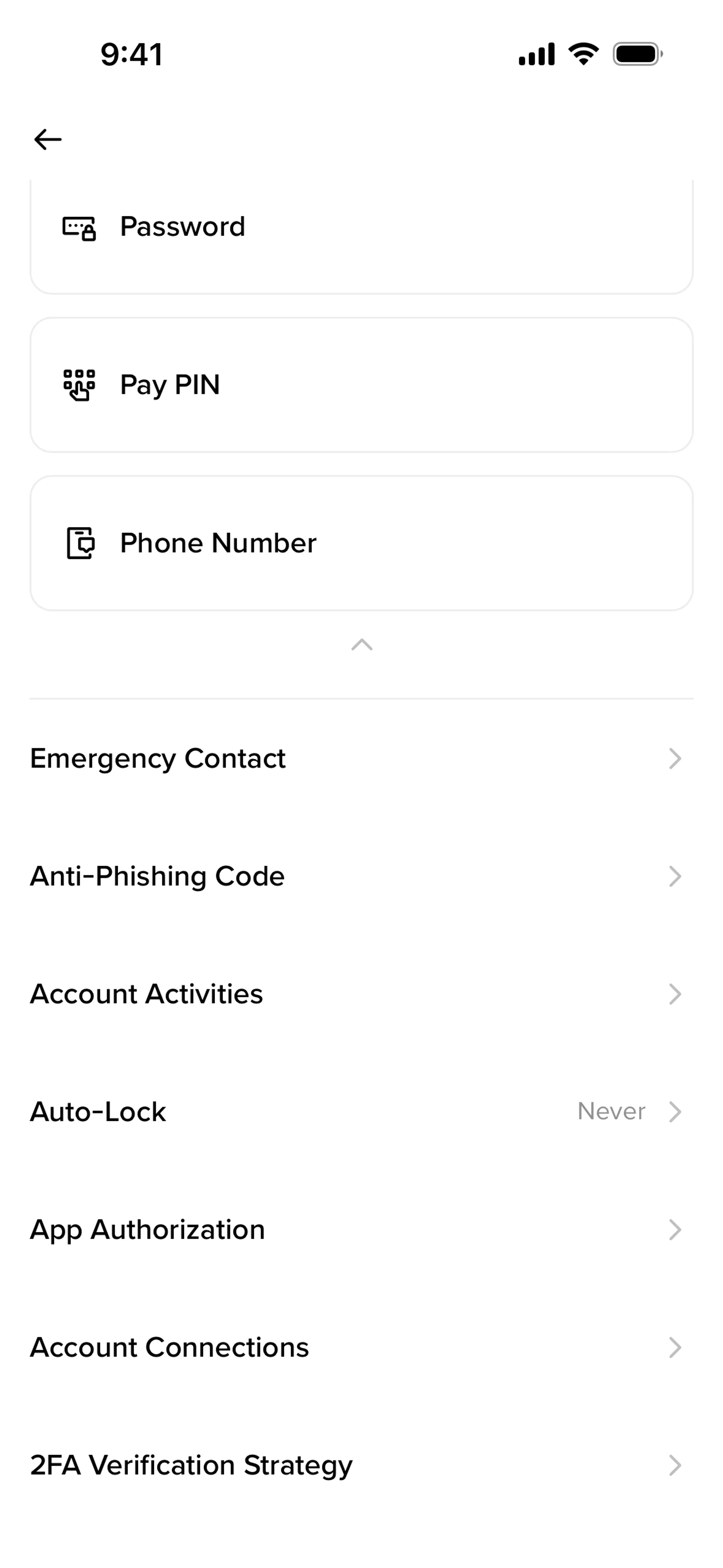Open App Authorization
723x1568 pixels.
tap(361, 1230)
